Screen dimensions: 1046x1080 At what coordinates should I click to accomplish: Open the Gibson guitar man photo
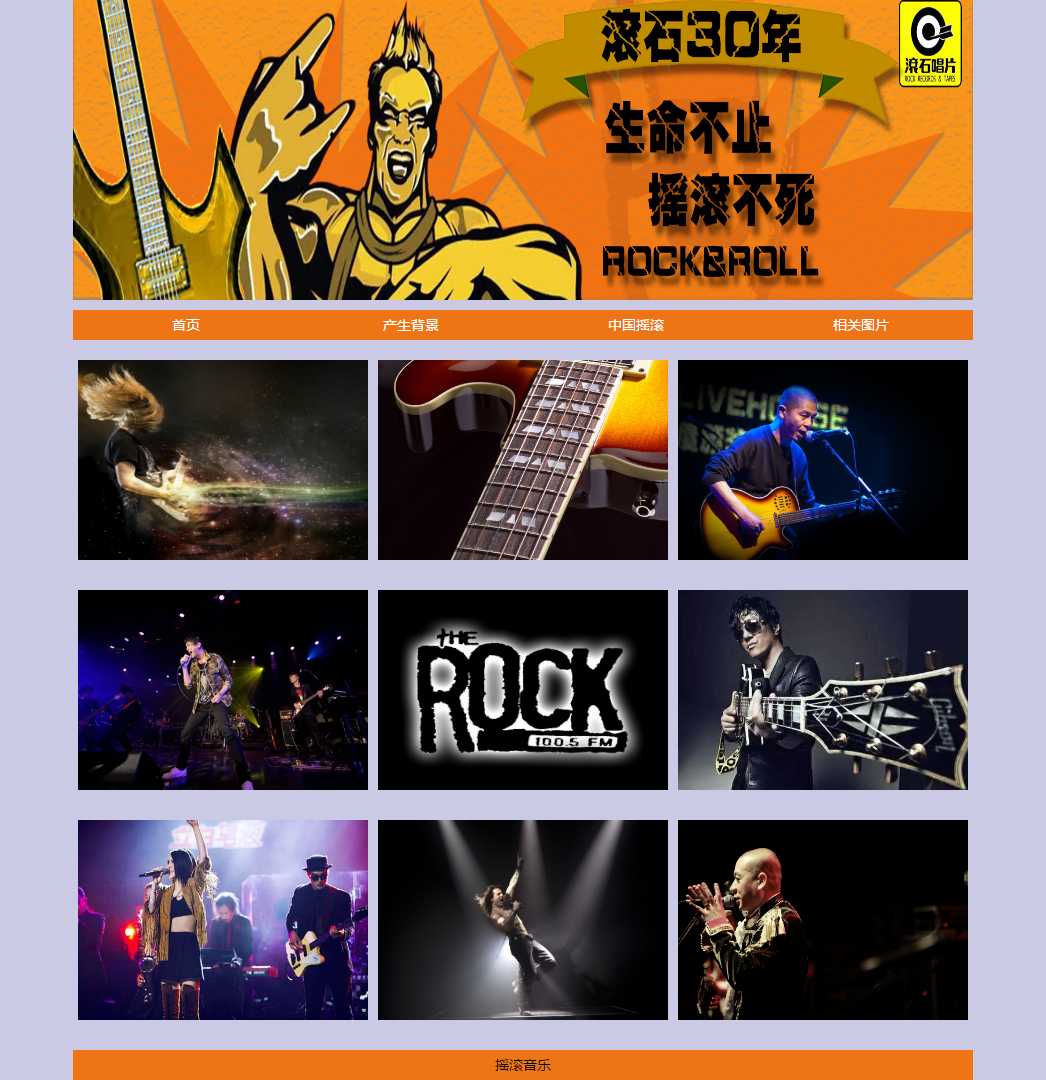823,690
